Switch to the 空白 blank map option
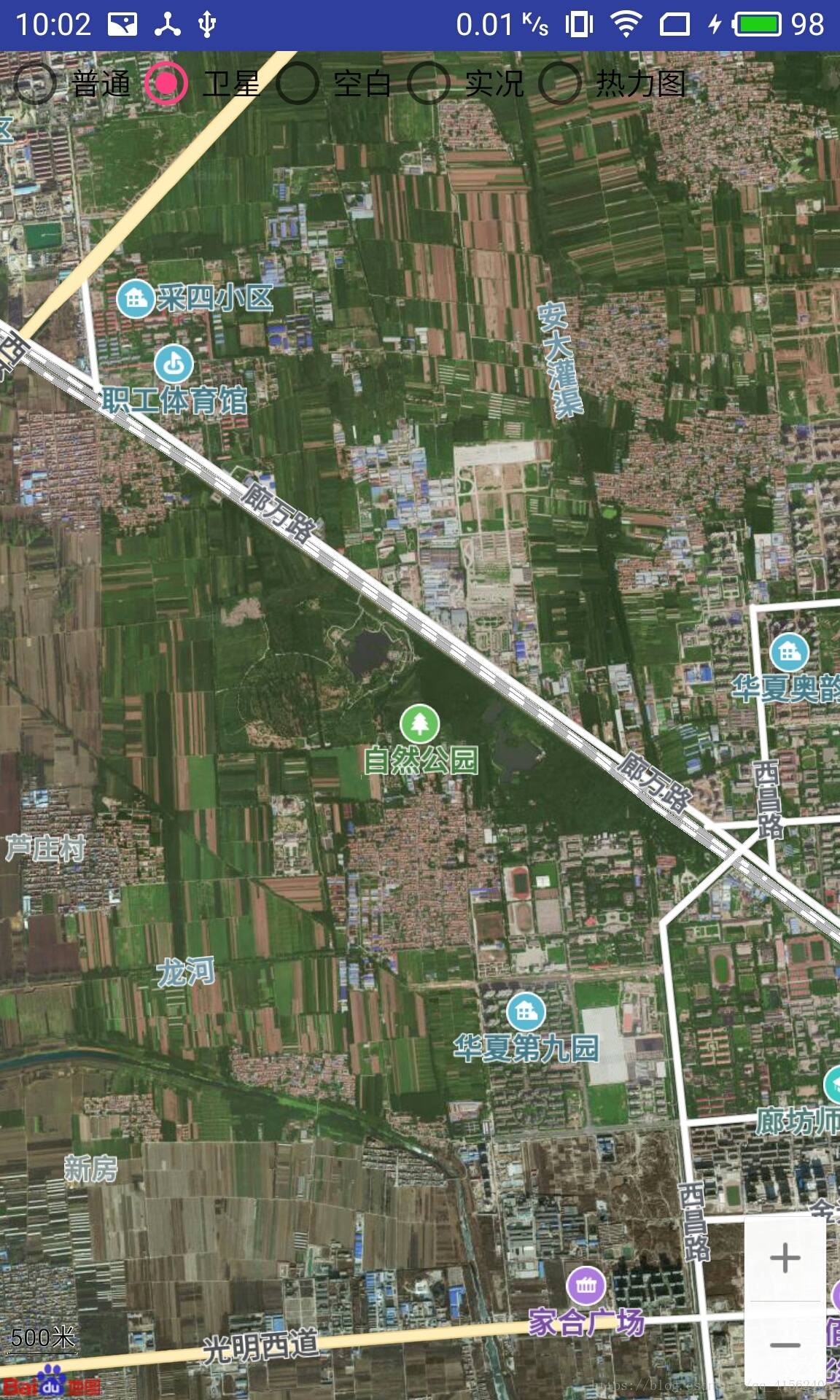Image resolution: width=840 pixels, height=1400 pixels. click(297, 83)
